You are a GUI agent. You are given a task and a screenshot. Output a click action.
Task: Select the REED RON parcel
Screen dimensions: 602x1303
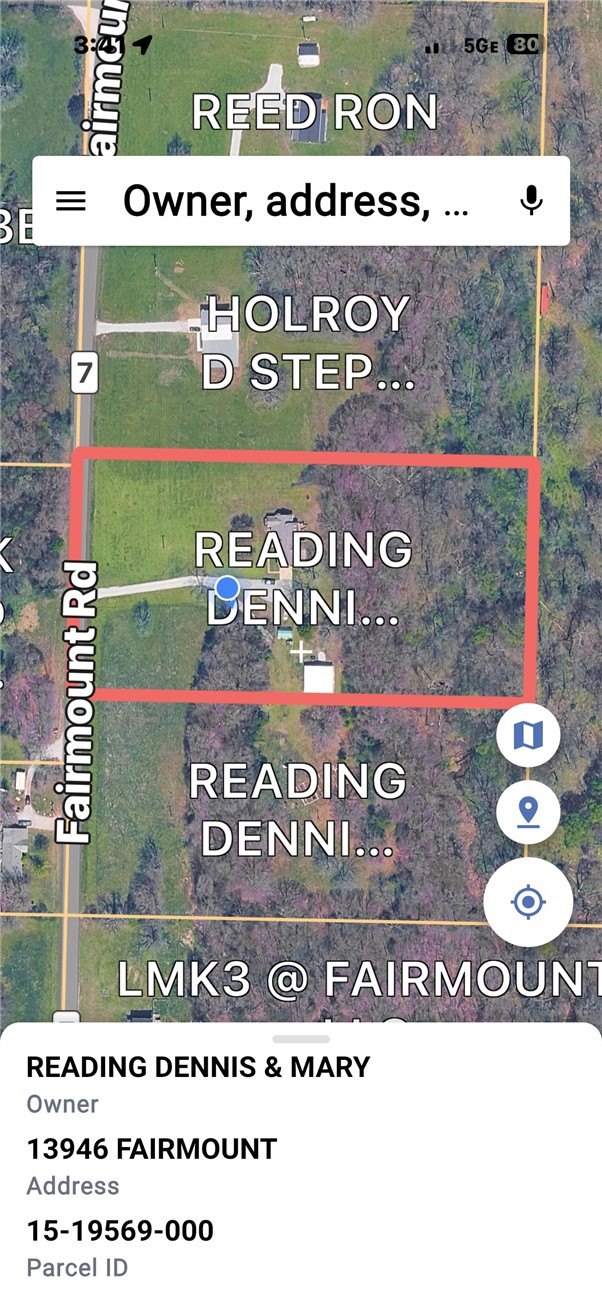314,113
